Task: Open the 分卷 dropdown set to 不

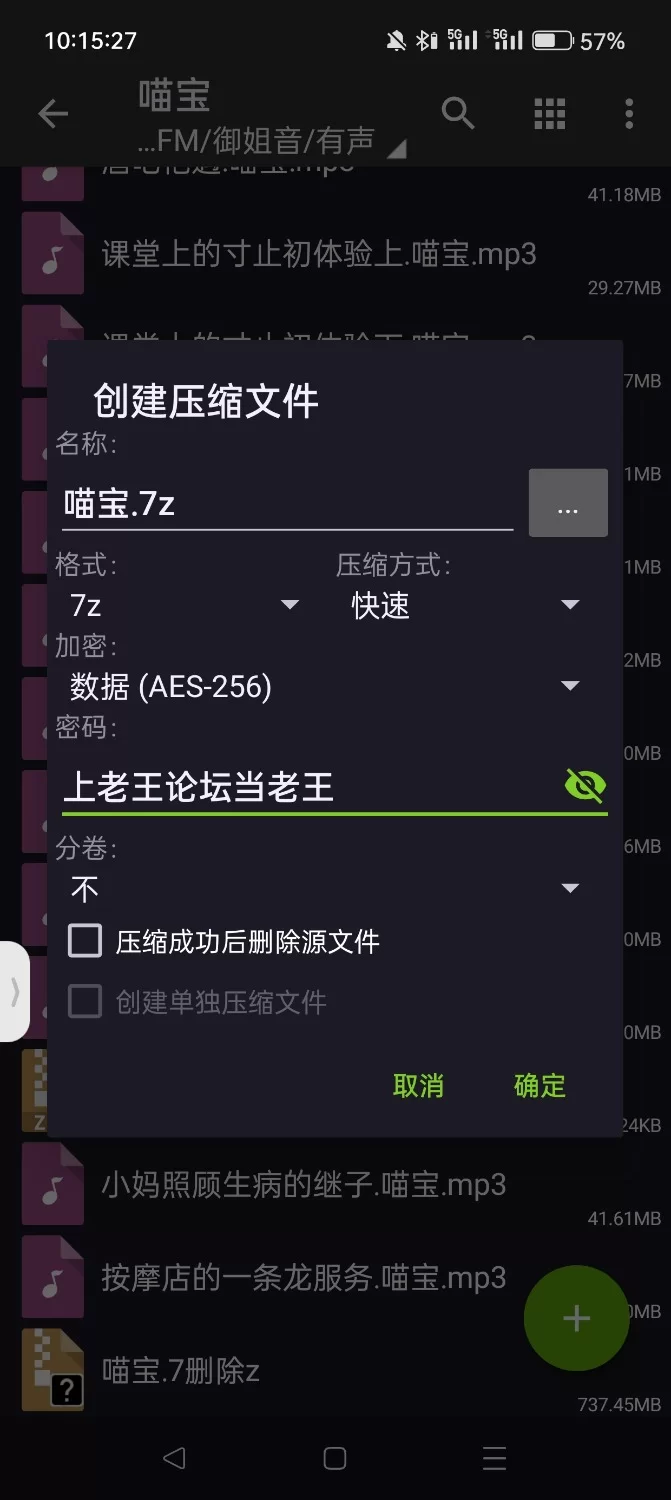Action: pyautogui.click(x=325, y=888)
